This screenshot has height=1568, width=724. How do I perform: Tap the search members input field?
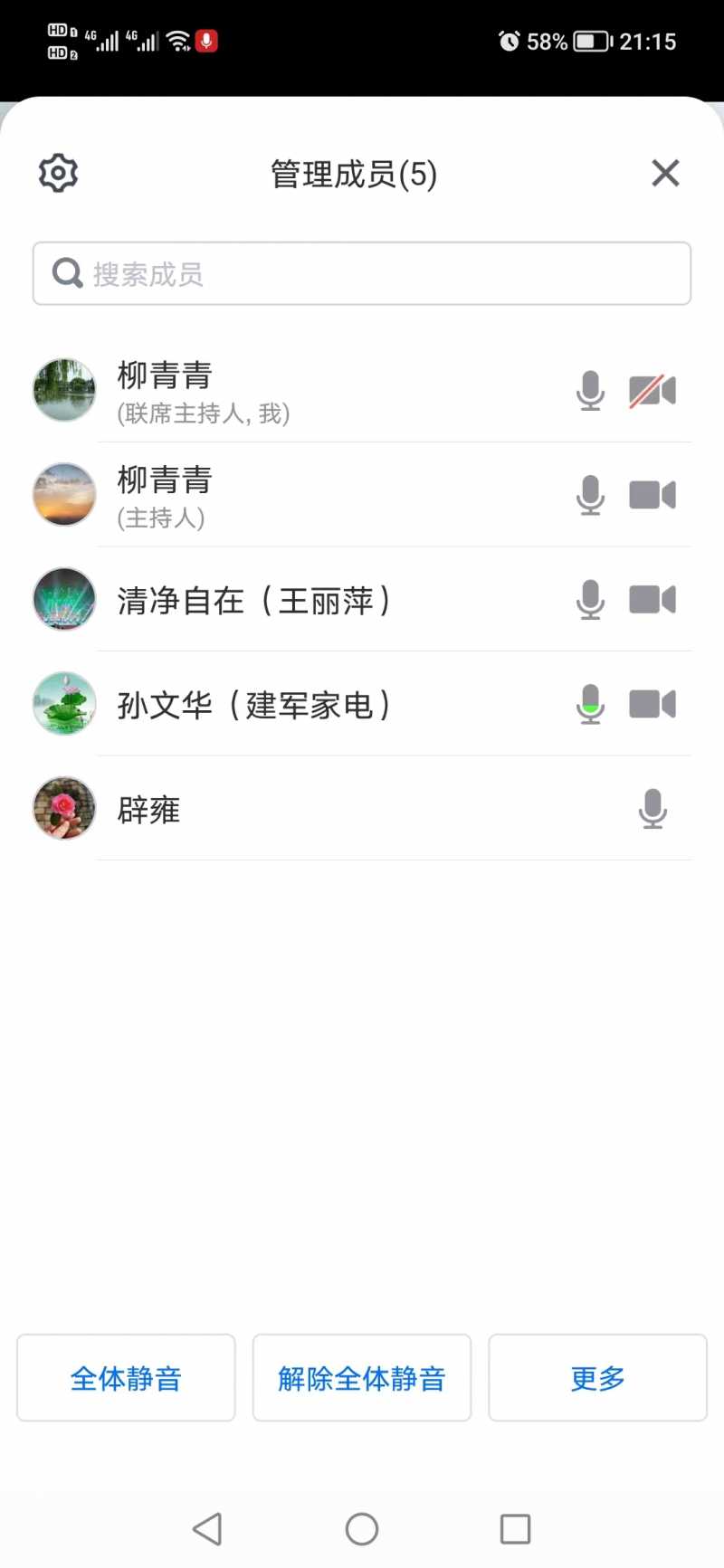click(x=361, y=272)
